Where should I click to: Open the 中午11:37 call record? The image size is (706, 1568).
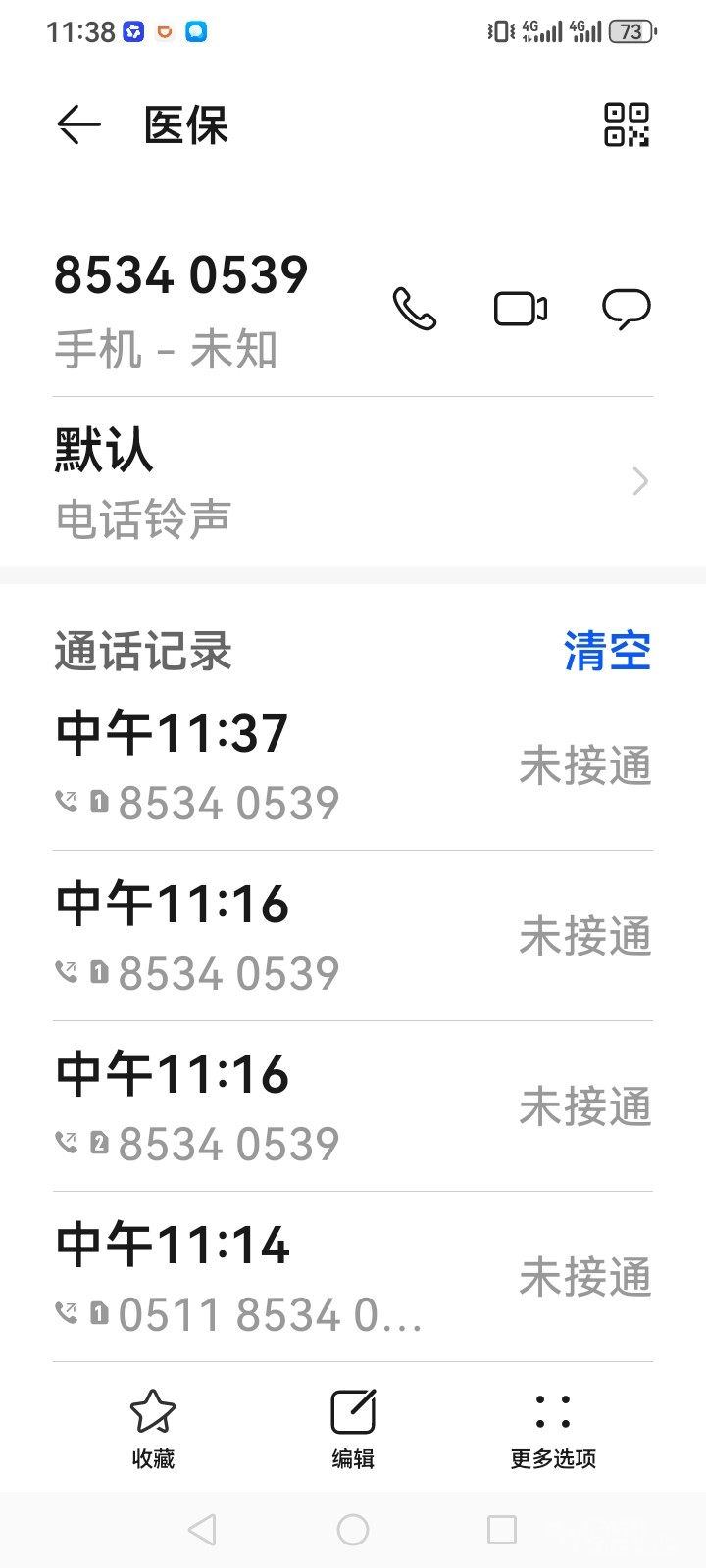(x=353, y=766)
